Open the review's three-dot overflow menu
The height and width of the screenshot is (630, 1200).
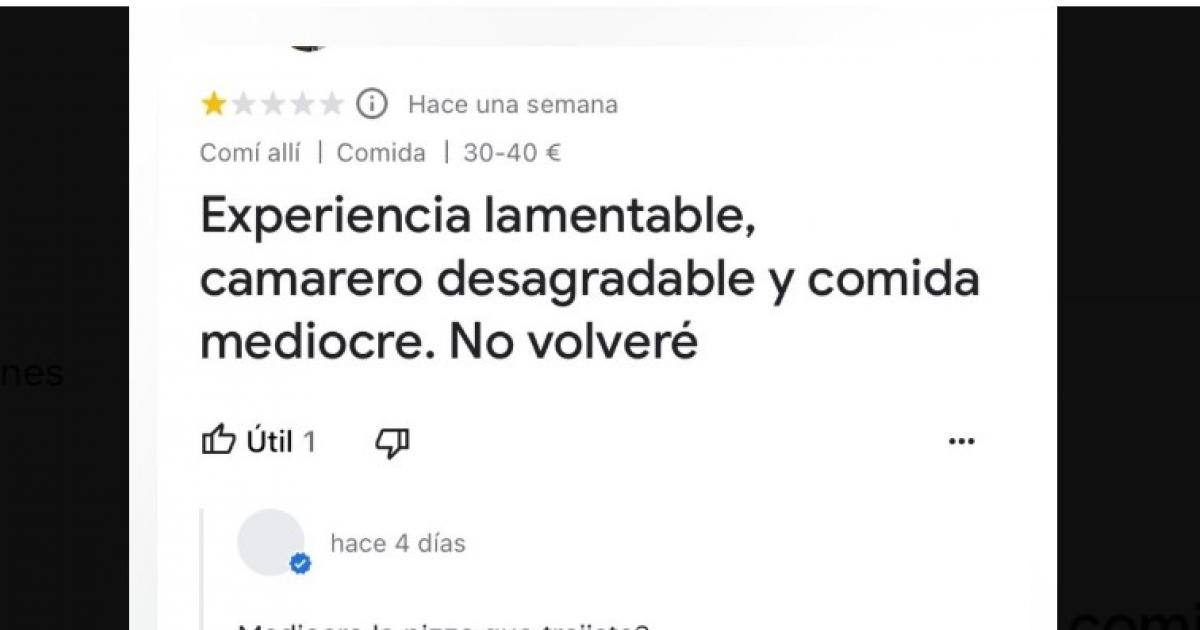click(960, 441)
